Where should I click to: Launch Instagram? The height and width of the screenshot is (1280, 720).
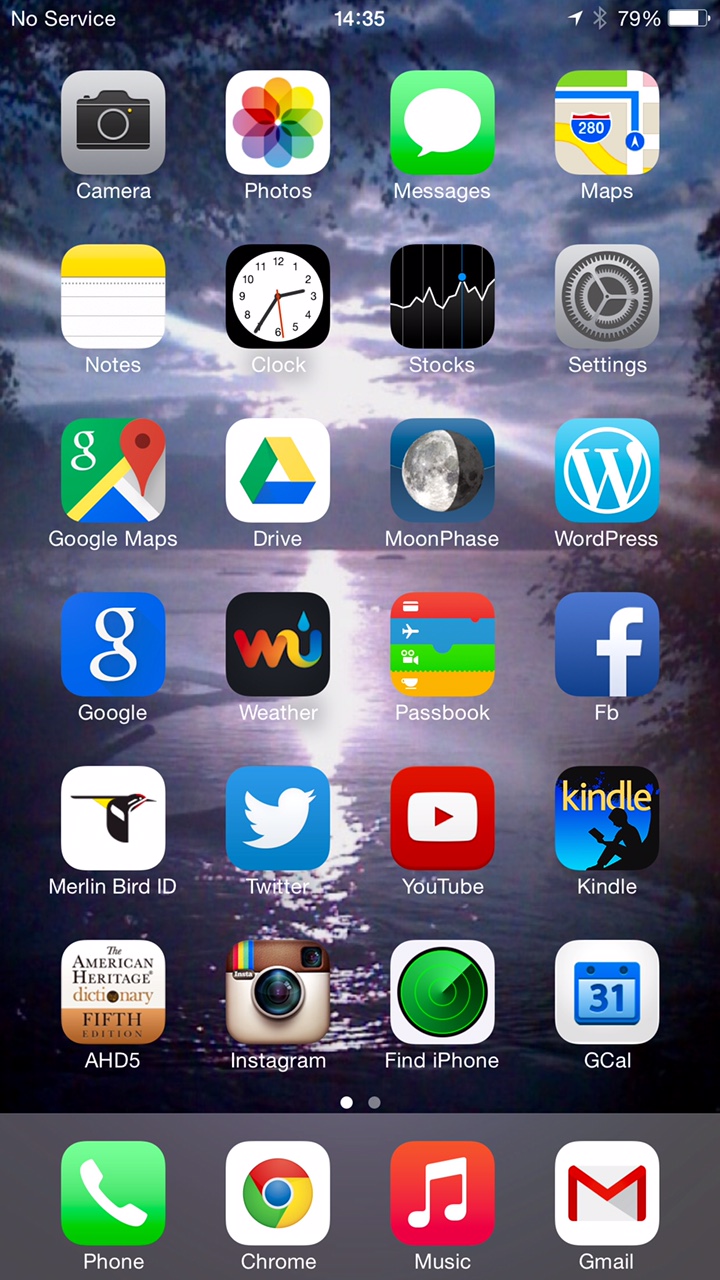278,992
